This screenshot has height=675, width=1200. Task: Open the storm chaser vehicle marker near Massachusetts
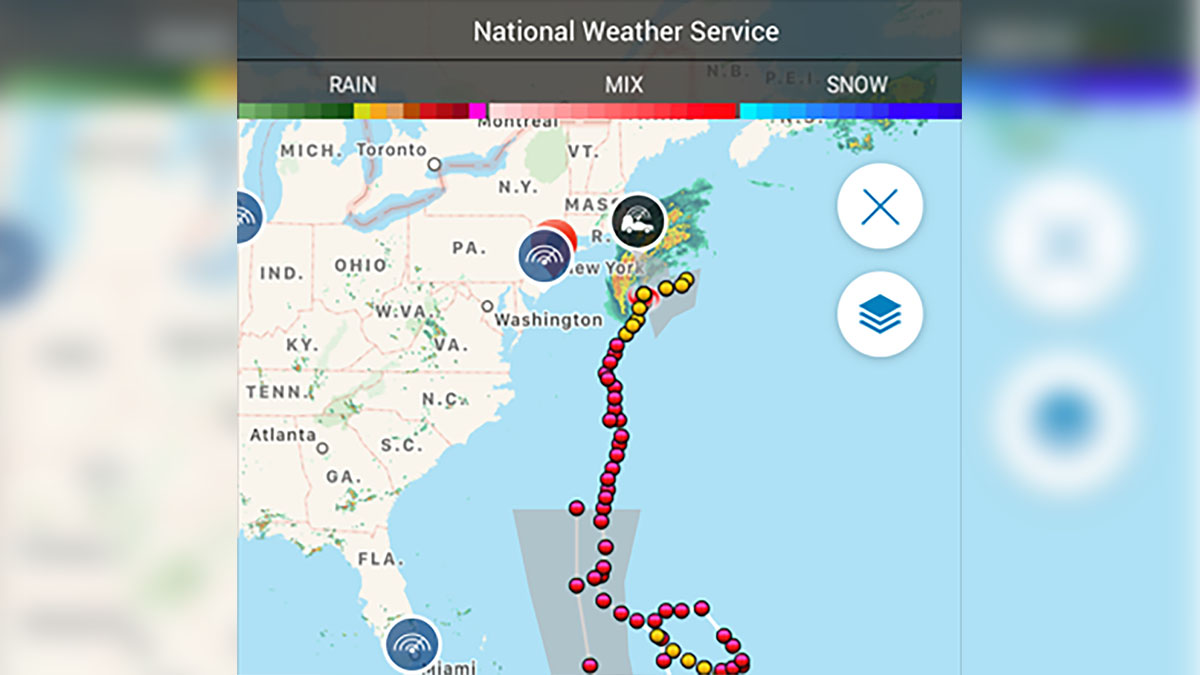click(x=638, y=219)
